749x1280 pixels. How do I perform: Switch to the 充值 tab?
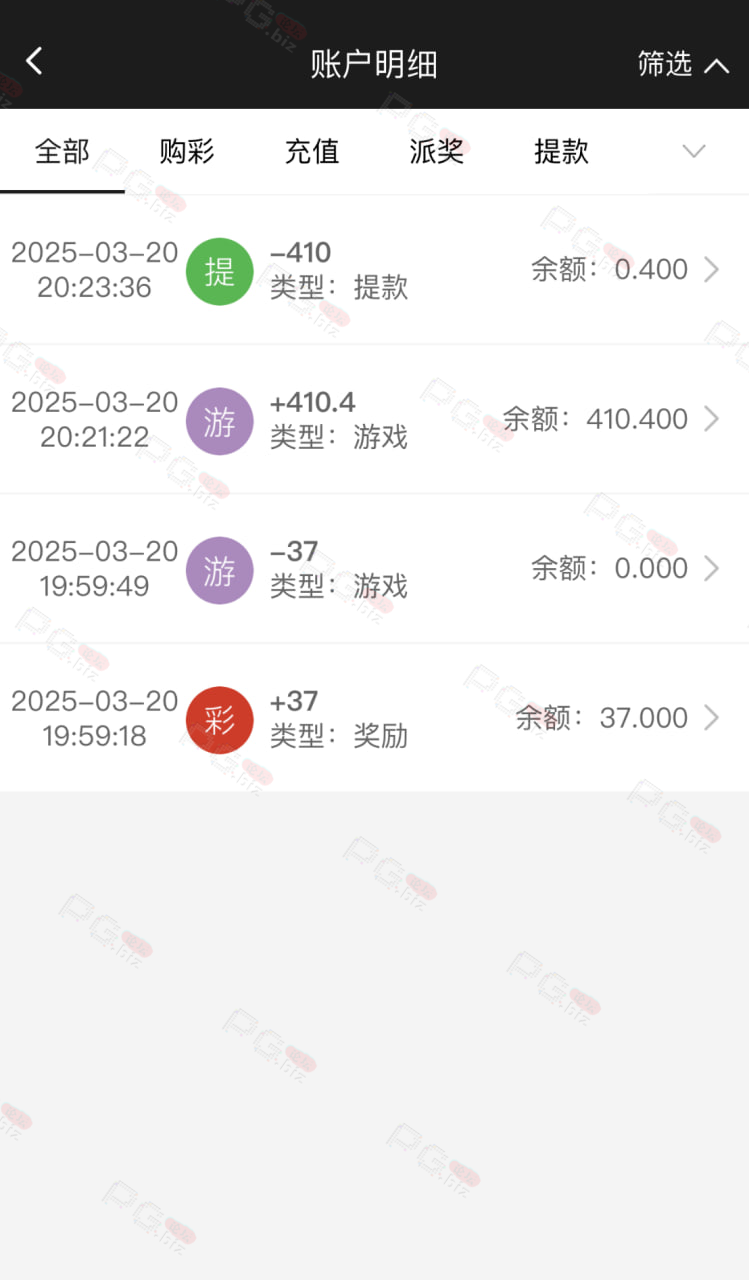pyautogui.click(x=312, y=152)
